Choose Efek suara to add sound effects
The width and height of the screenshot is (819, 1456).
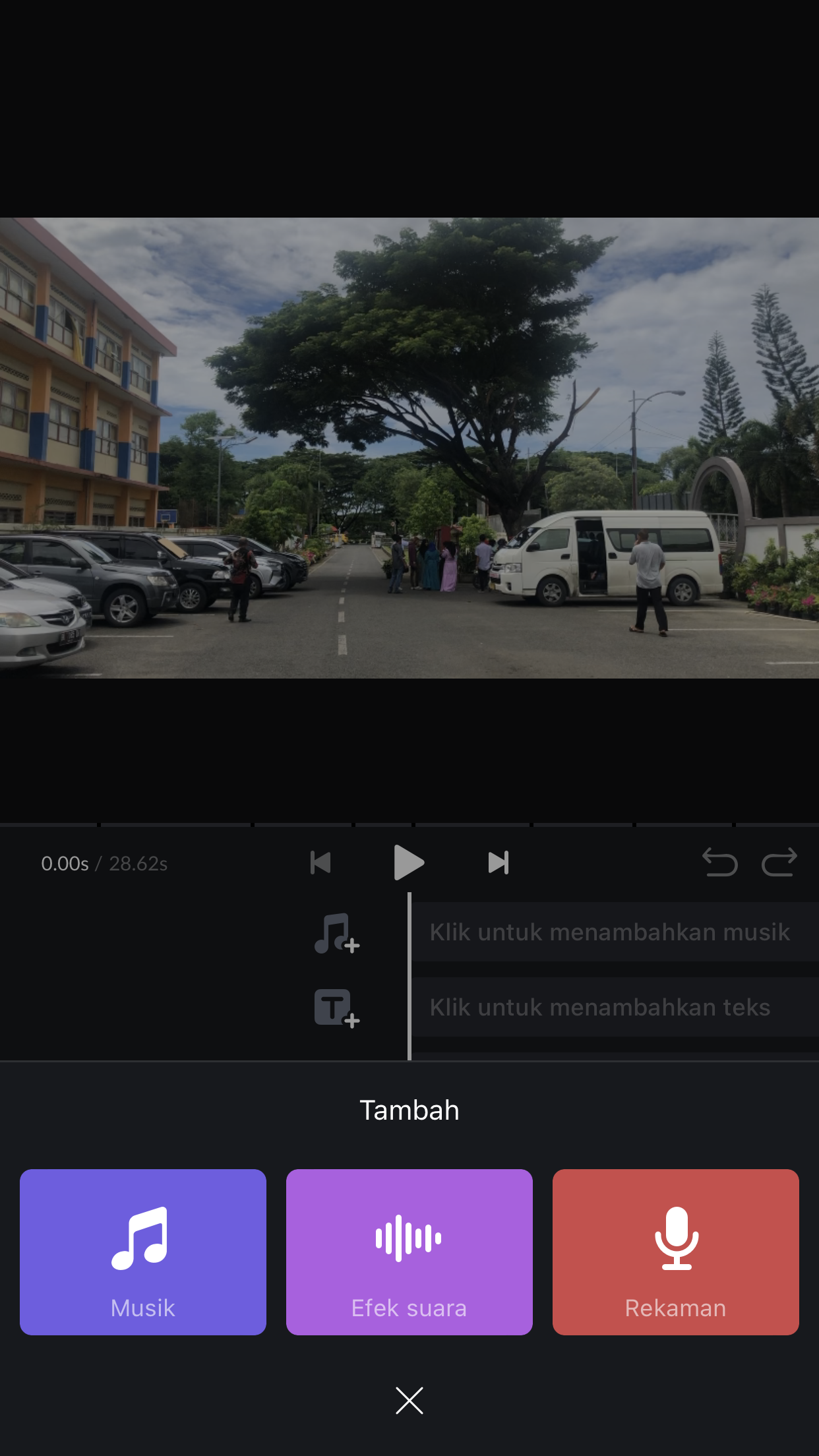click(409, 1252)
